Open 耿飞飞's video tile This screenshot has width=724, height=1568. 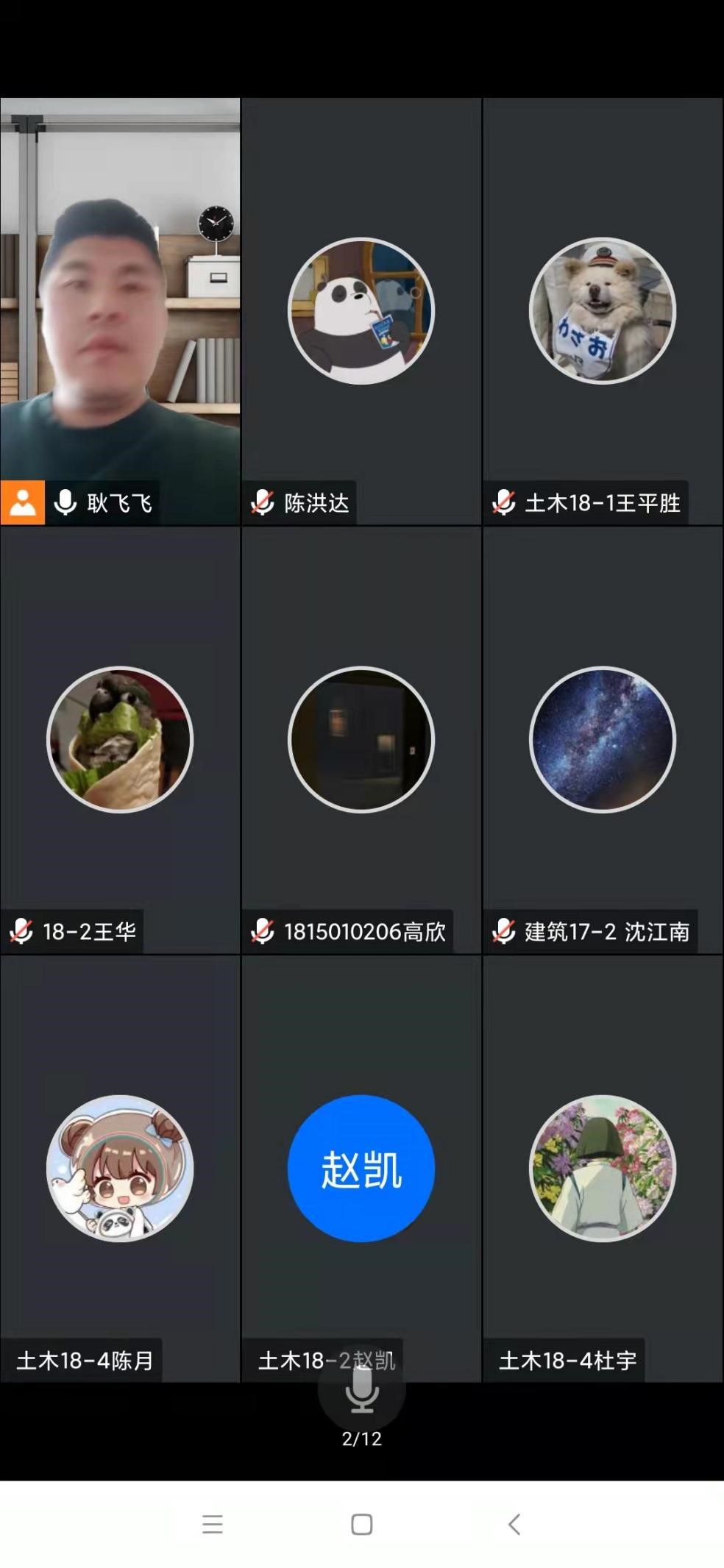tap(120, 311)
